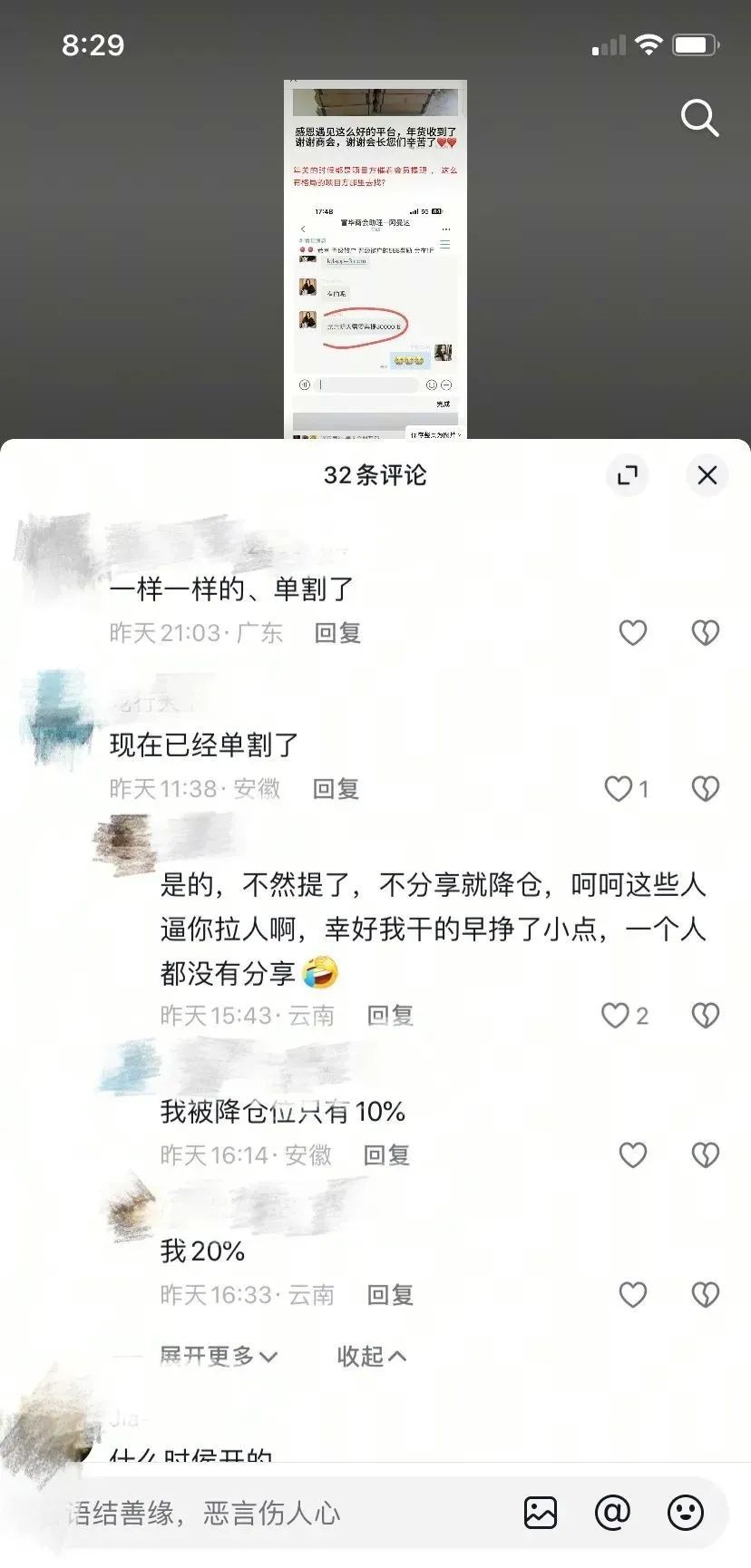Screen dimensions: 751x1568
Task: Open search with the magnifier icon
Action: coord(699,119)
